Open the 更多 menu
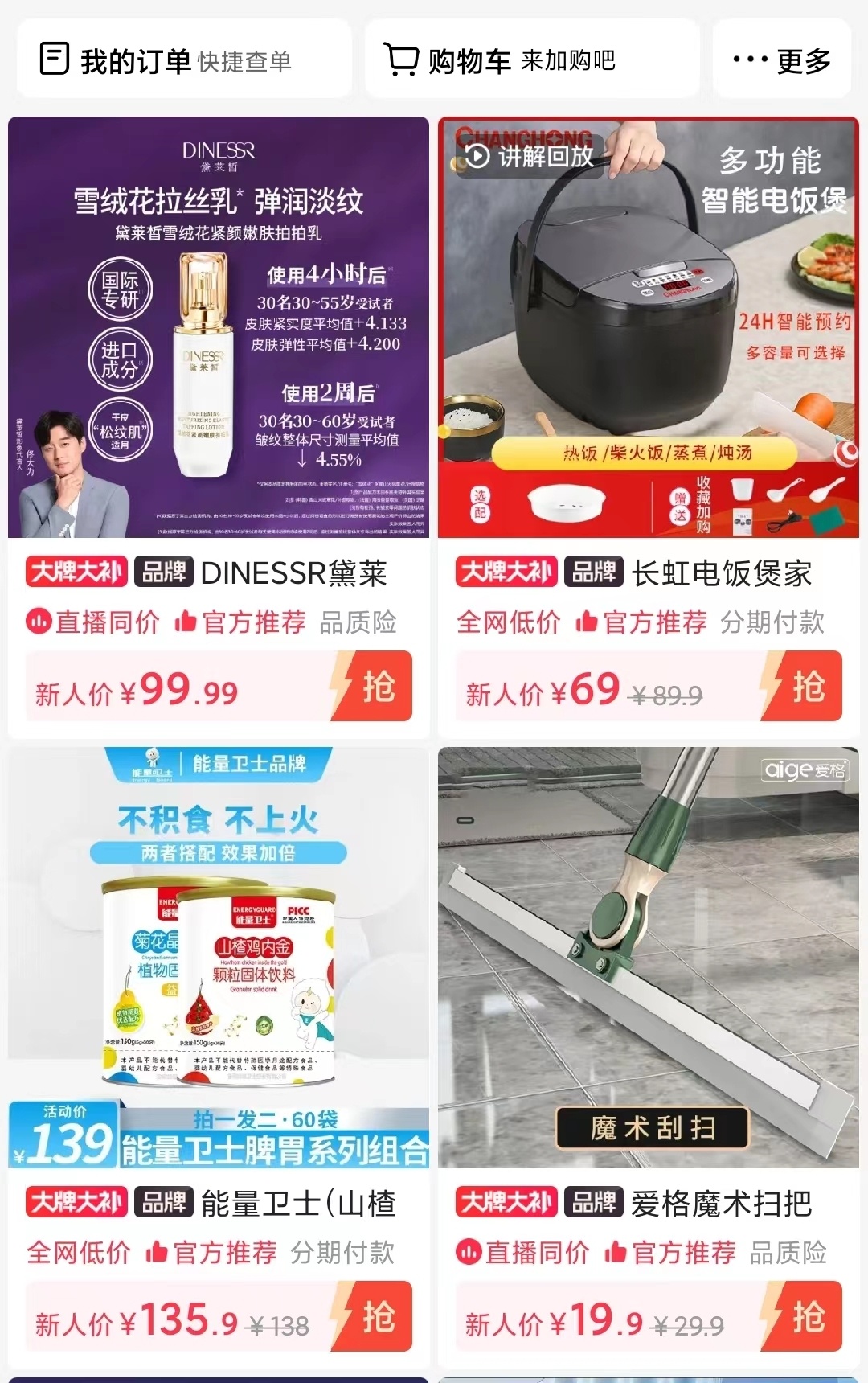868x1383 pixels. (781, 60)
